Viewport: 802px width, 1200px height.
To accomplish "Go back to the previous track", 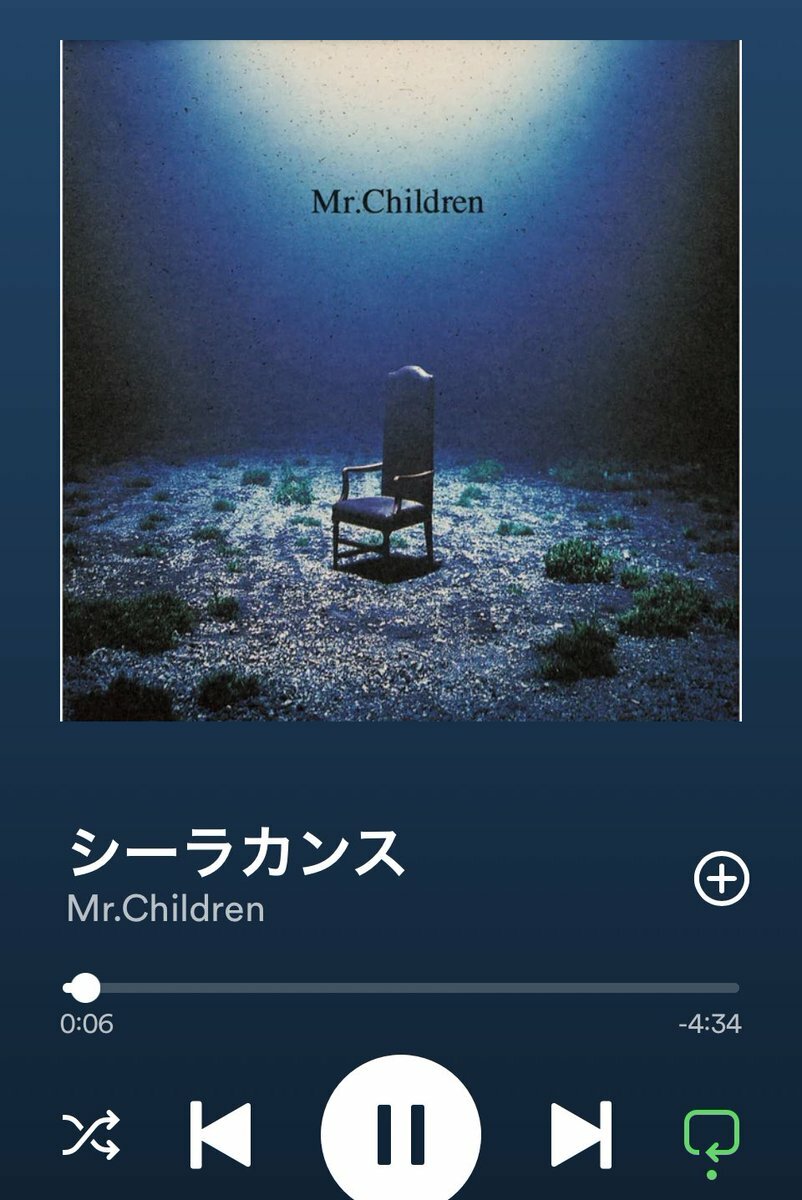I will pos(220,1134).
